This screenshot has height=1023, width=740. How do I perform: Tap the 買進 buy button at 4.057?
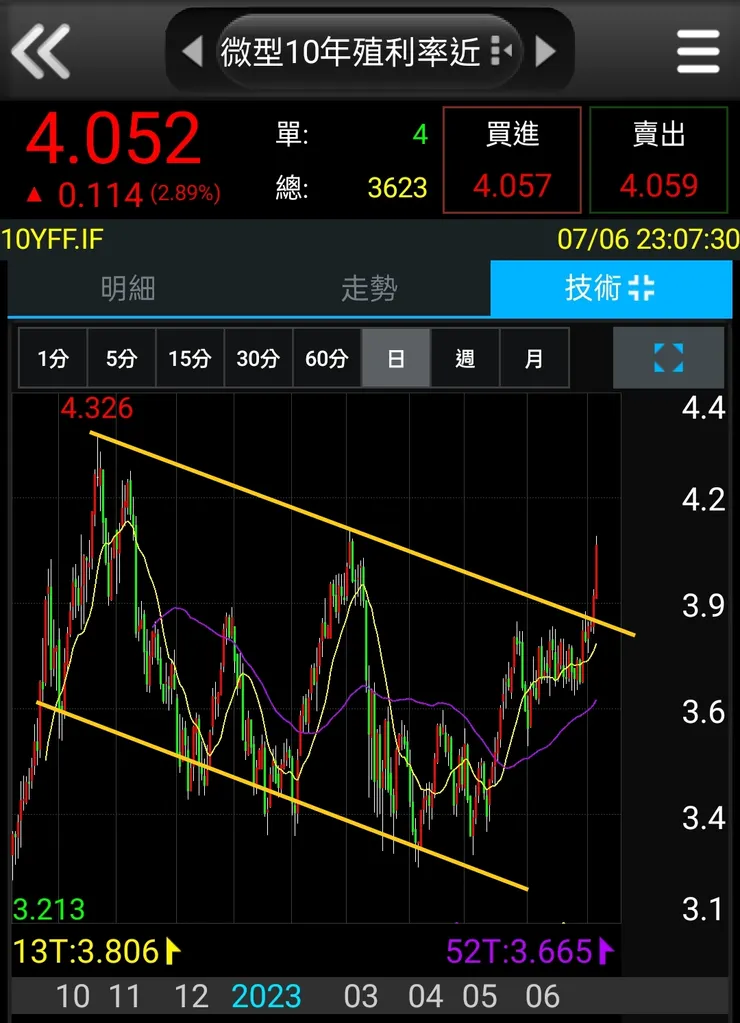(512, 160)
